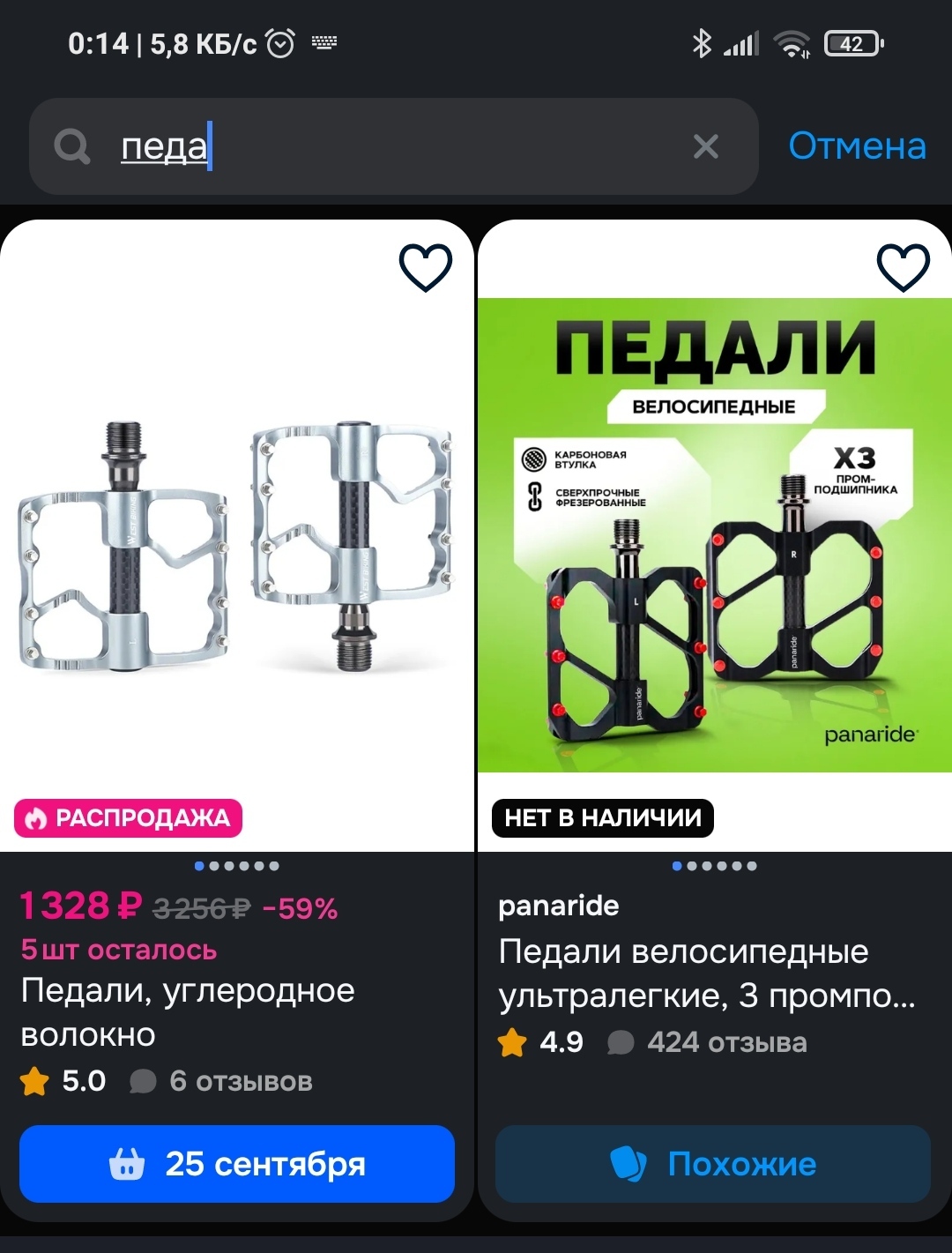Cancel the search via "Отмена"
The width and height of the screenshot is (952, 1253).
pos(857,146)
